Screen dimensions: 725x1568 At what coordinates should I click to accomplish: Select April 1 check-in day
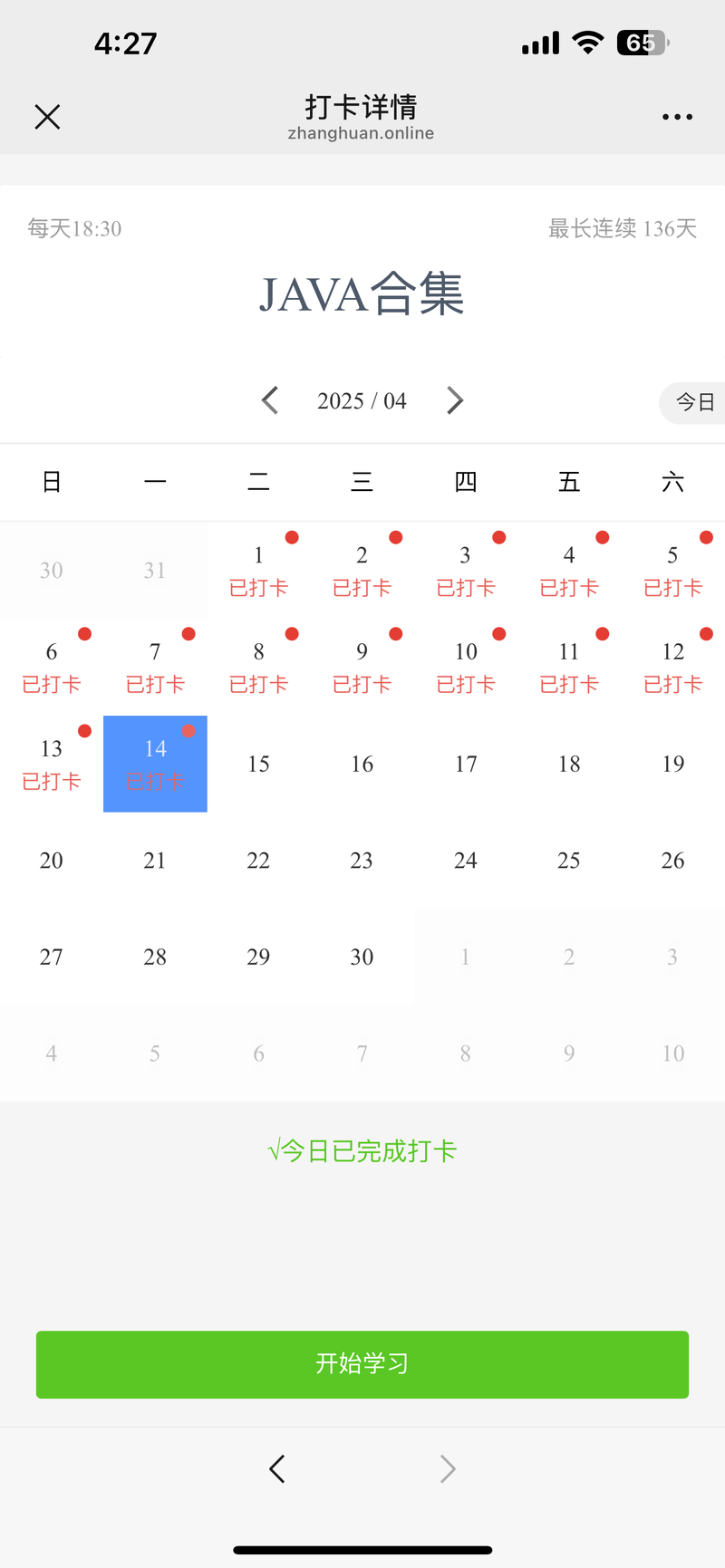[258, 571]
